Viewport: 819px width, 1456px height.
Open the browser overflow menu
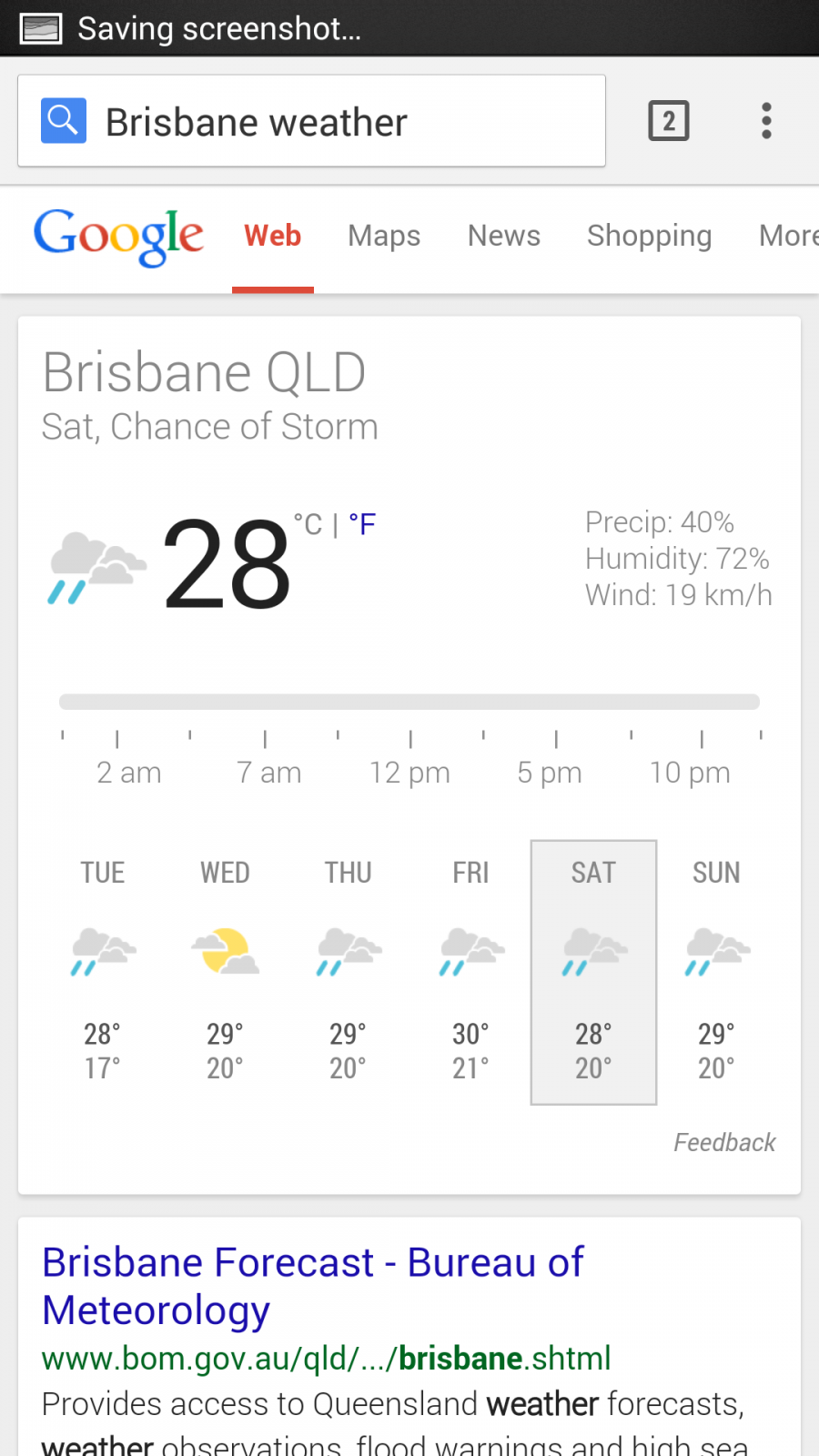pos(766,121)
